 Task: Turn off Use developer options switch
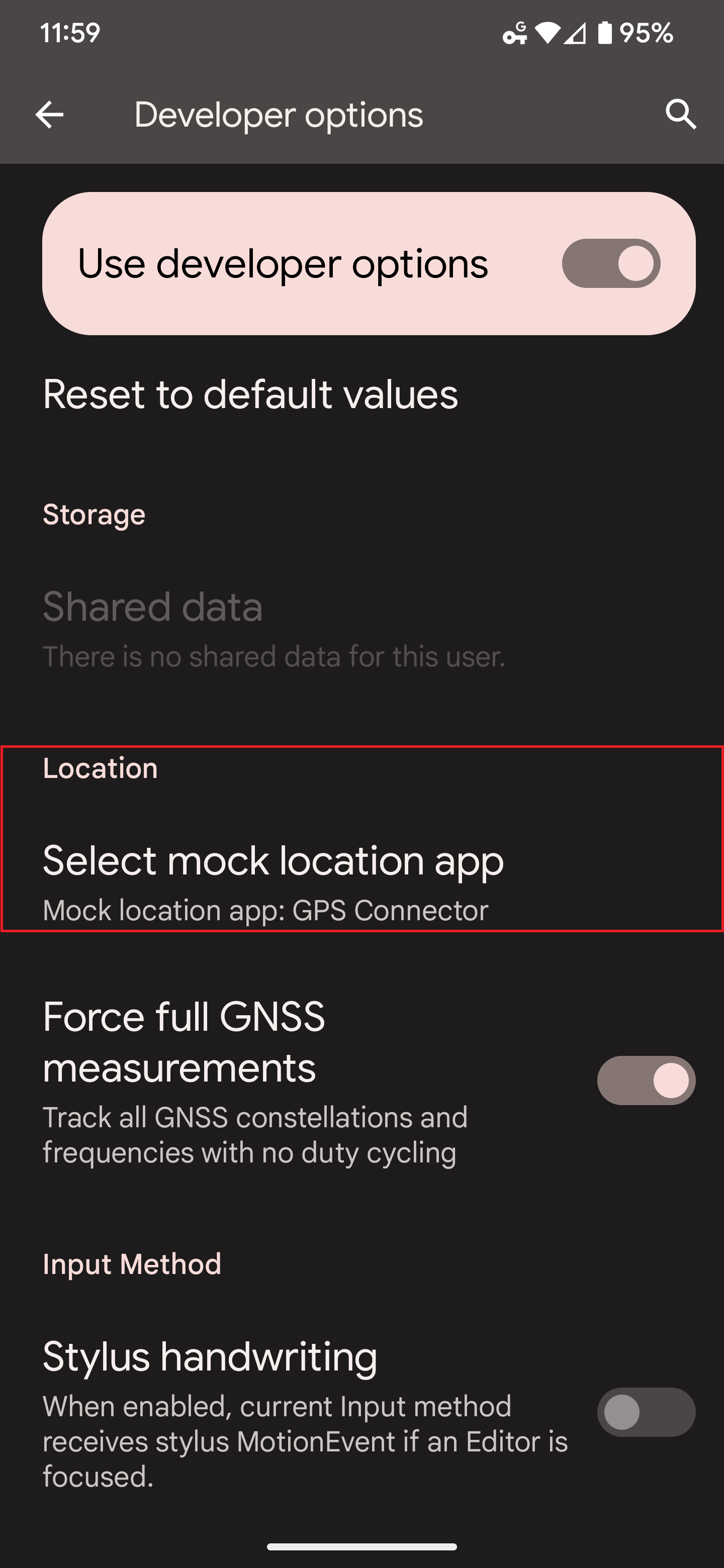pyautogui.click(x=611, y=263)
